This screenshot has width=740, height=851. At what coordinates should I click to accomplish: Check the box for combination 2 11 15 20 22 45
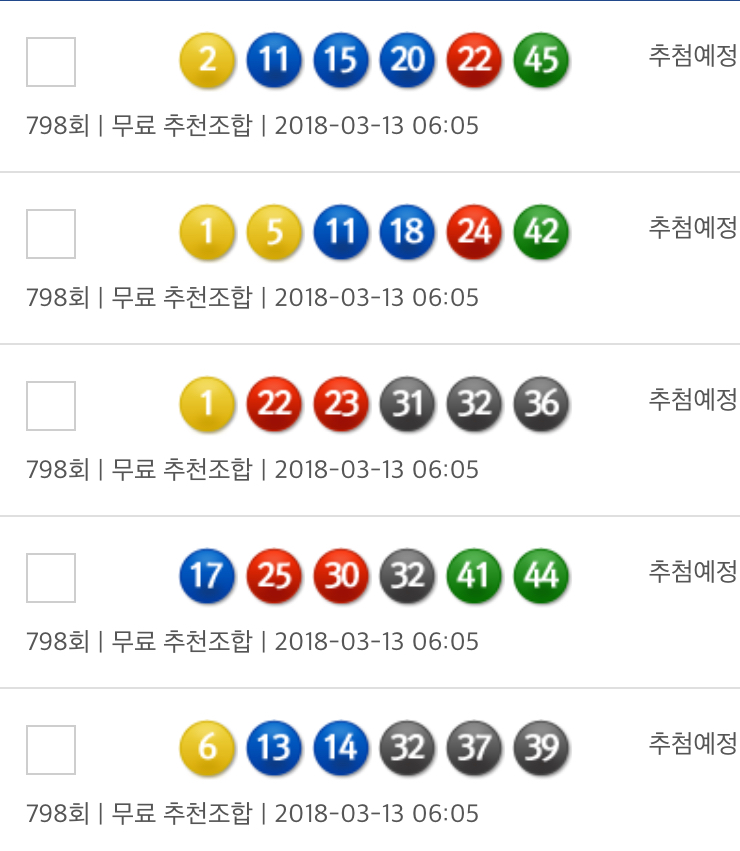51,62
